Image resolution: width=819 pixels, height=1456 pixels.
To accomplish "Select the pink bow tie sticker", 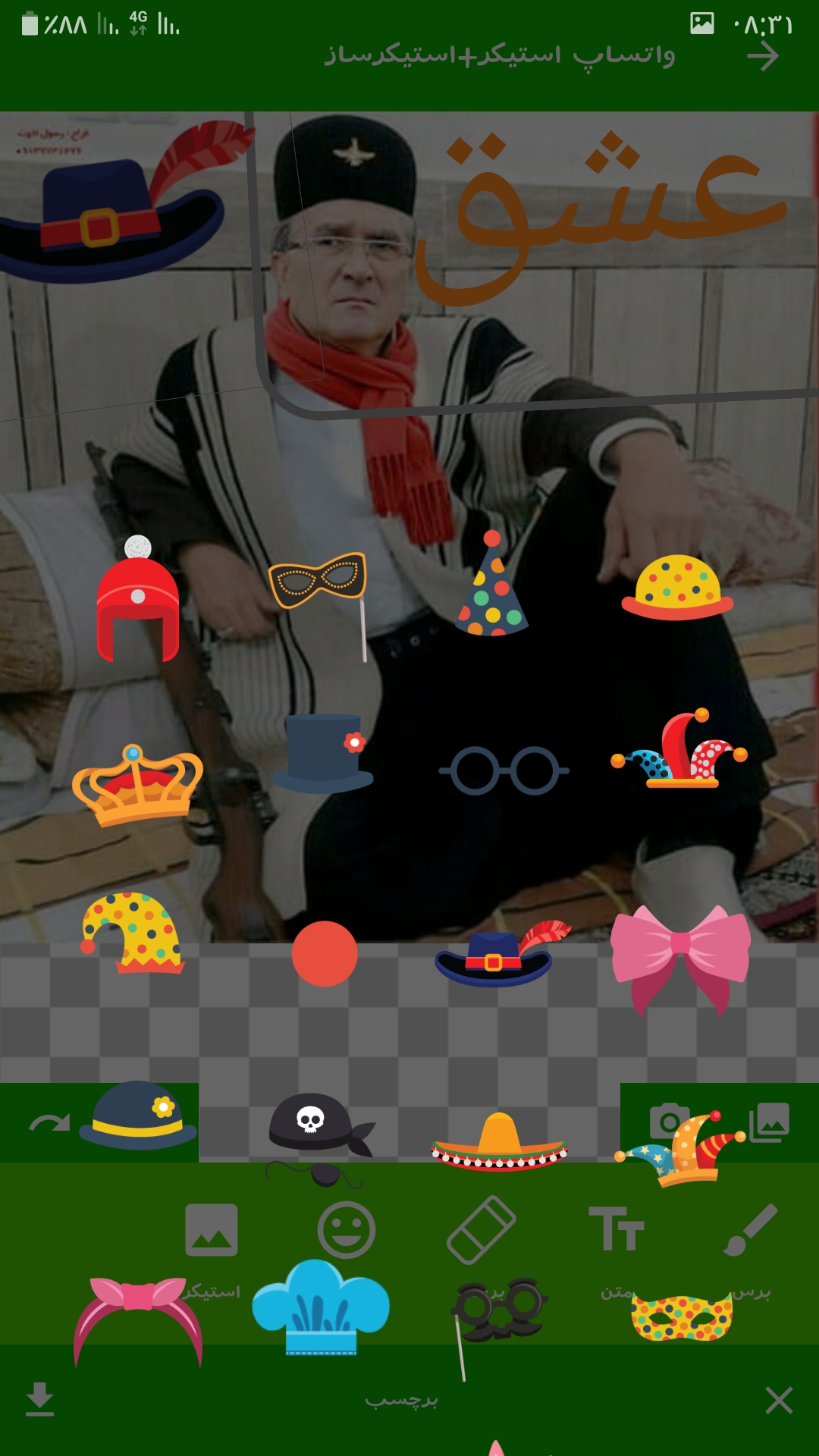I will pos(680,955).
